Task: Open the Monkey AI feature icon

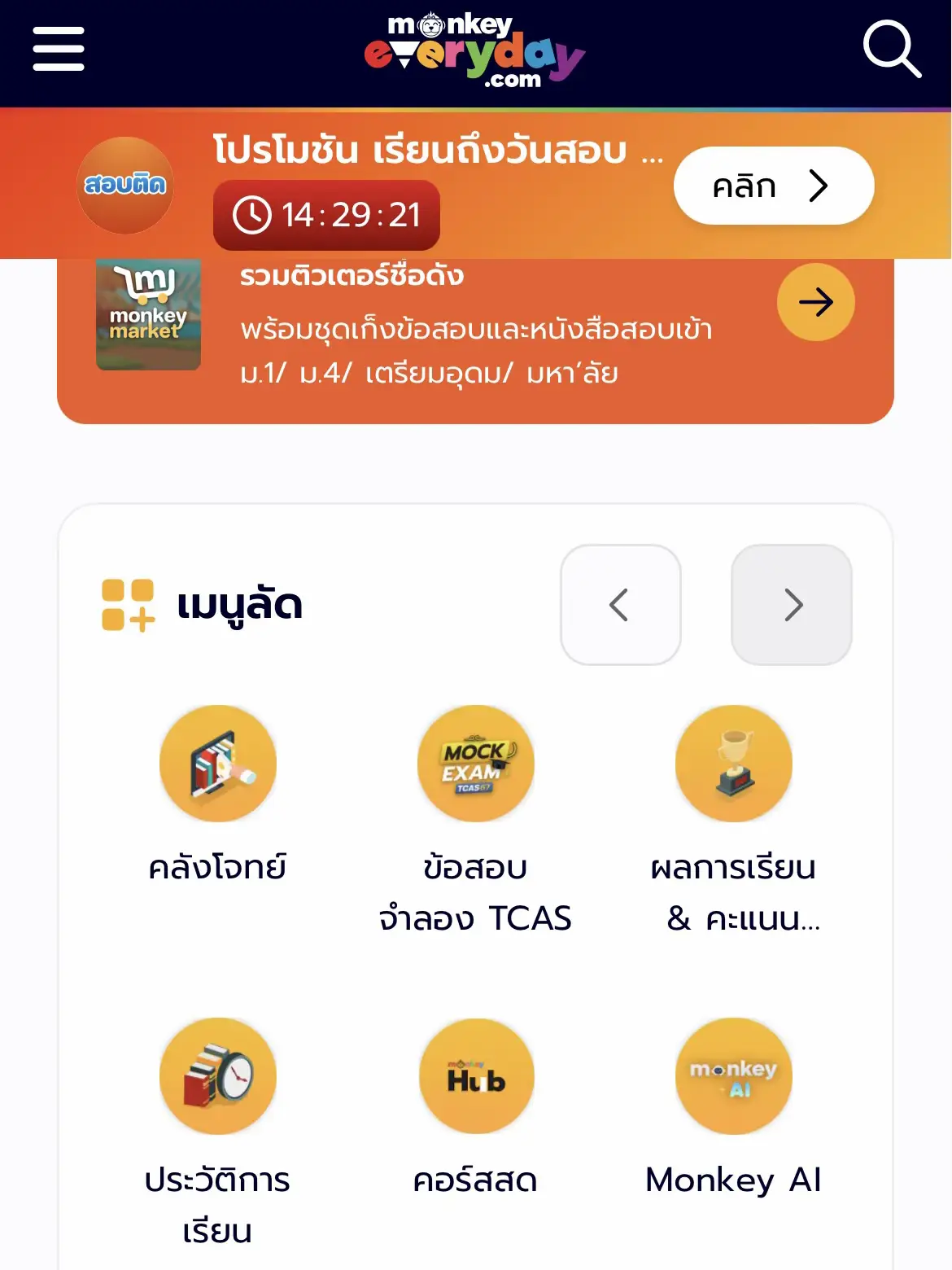Action: [x=733, y=1076]
